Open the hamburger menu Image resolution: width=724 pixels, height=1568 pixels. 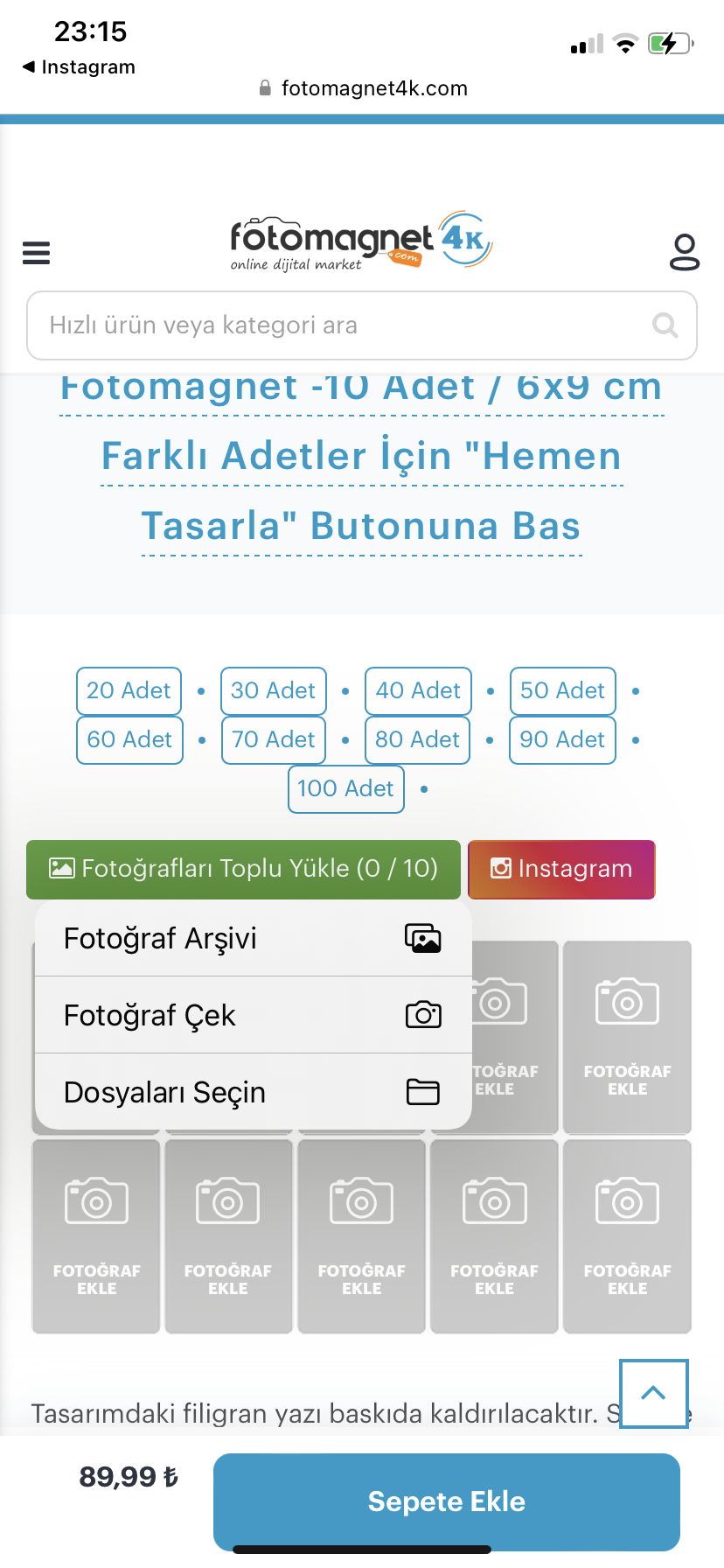[36, 252]
